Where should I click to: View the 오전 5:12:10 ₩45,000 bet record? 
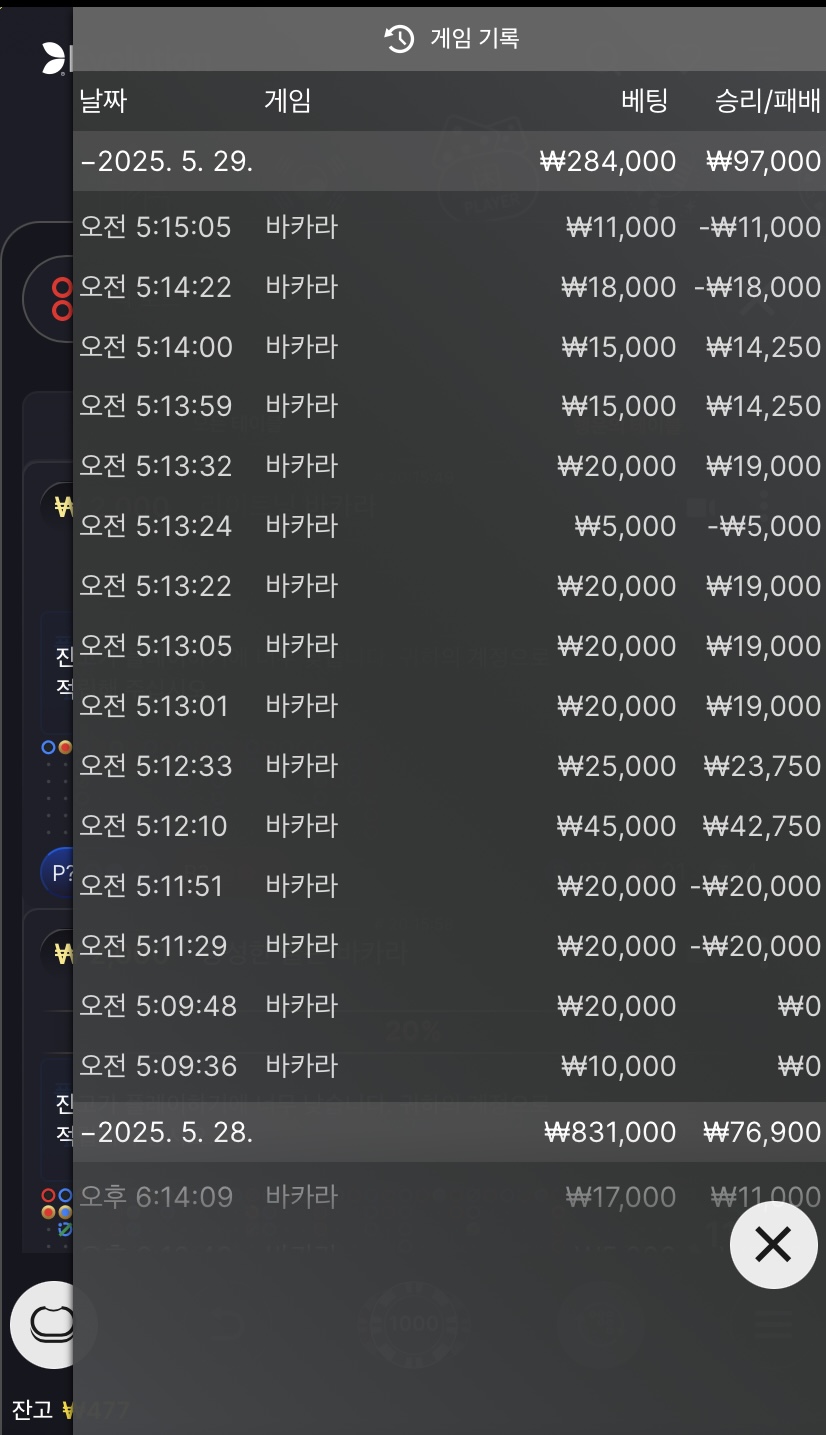coord(449,826)
